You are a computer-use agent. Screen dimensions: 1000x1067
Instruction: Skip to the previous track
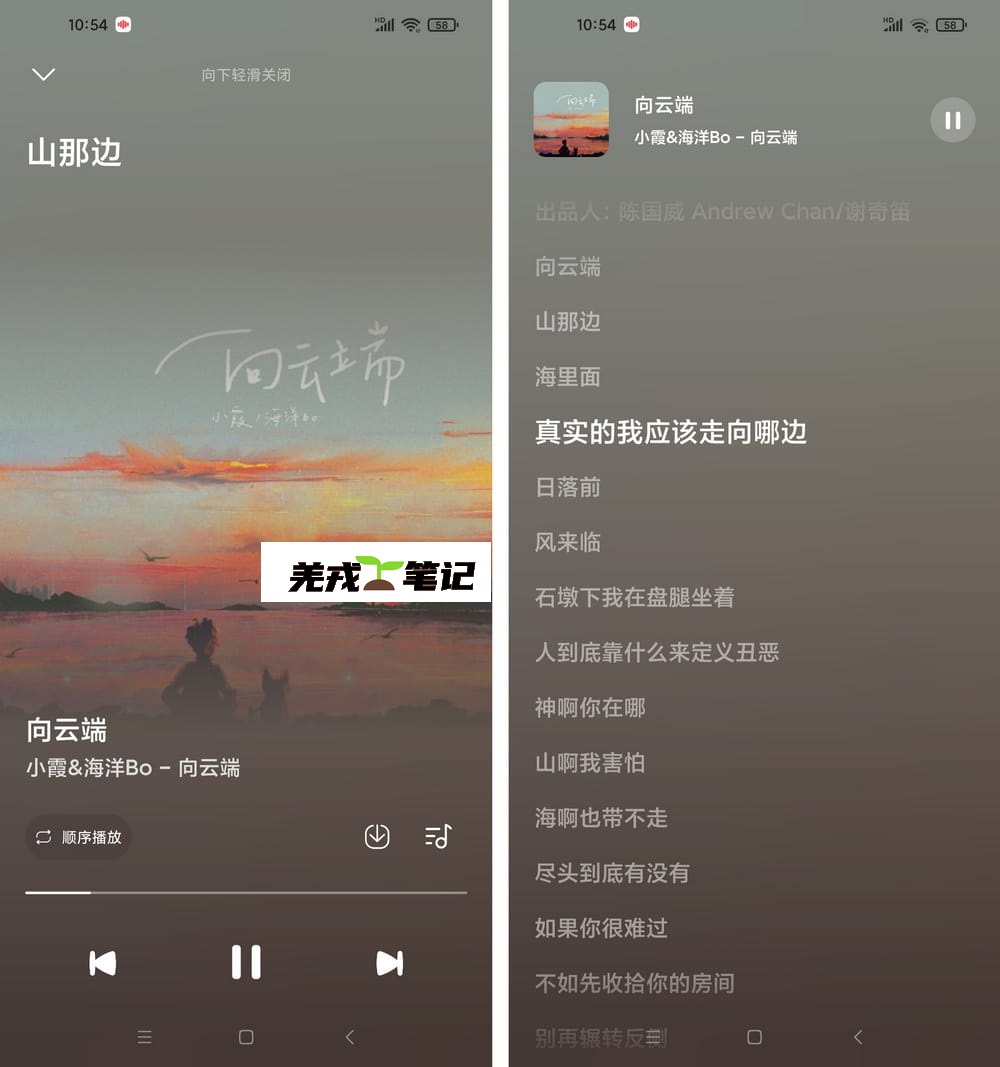tap(103, 963)
